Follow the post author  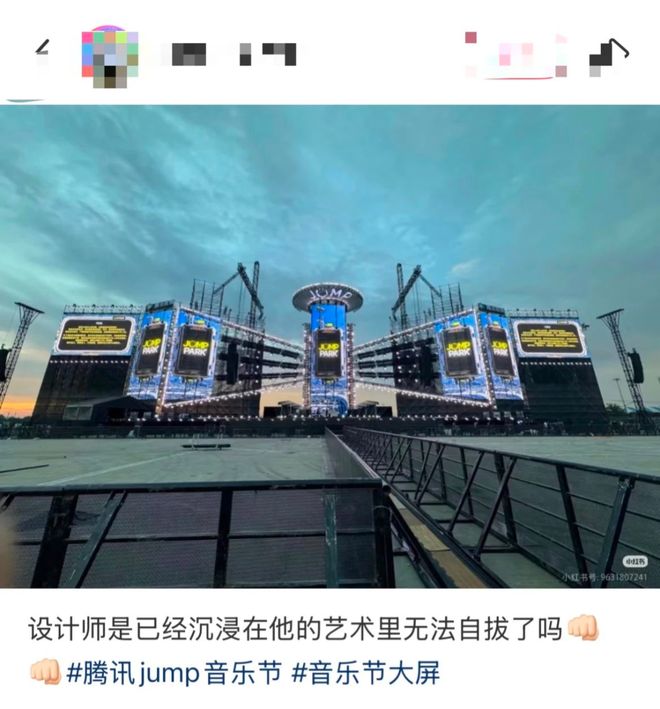[515, 53]
